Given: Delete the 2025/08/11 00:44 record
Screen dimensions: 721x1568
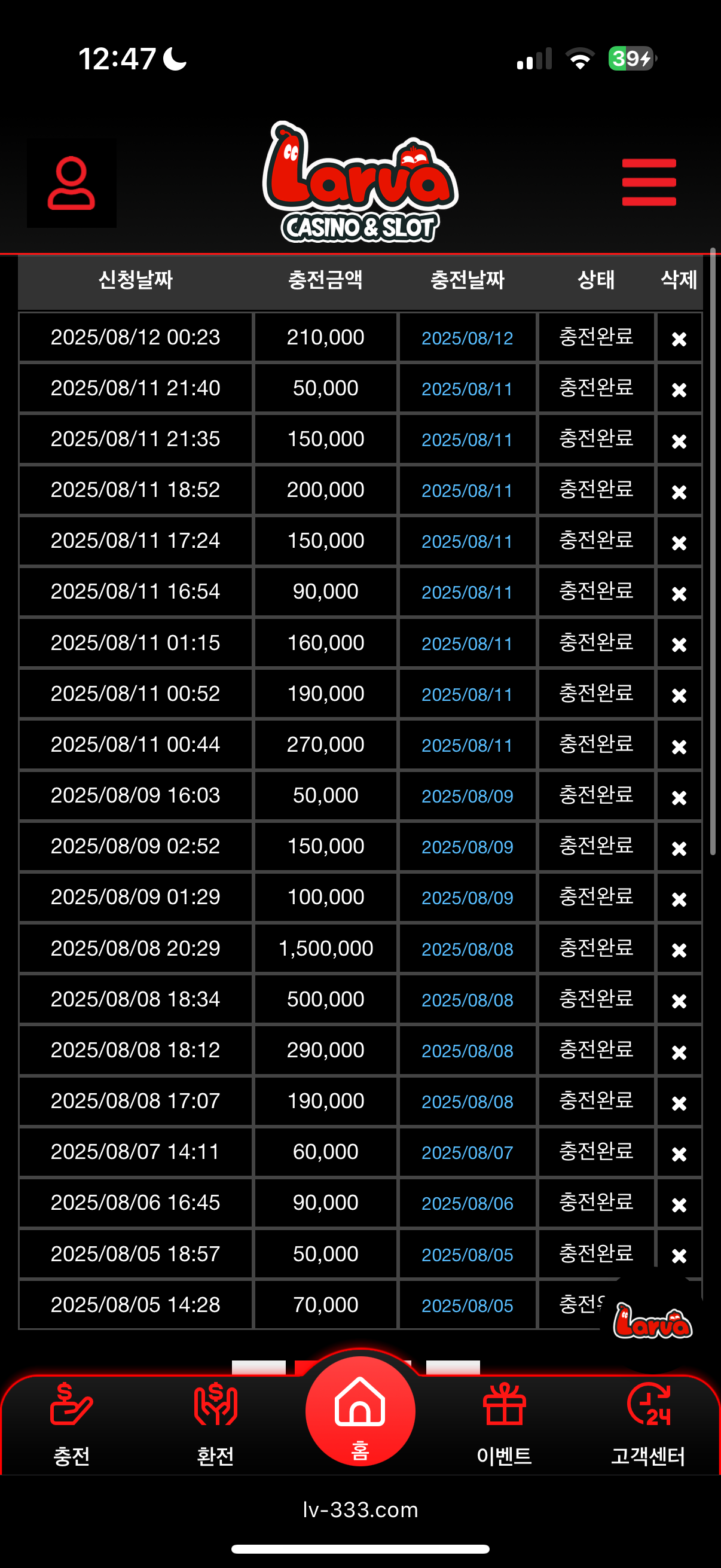Looking at the screenshot, I should click(x=679, y=746).
